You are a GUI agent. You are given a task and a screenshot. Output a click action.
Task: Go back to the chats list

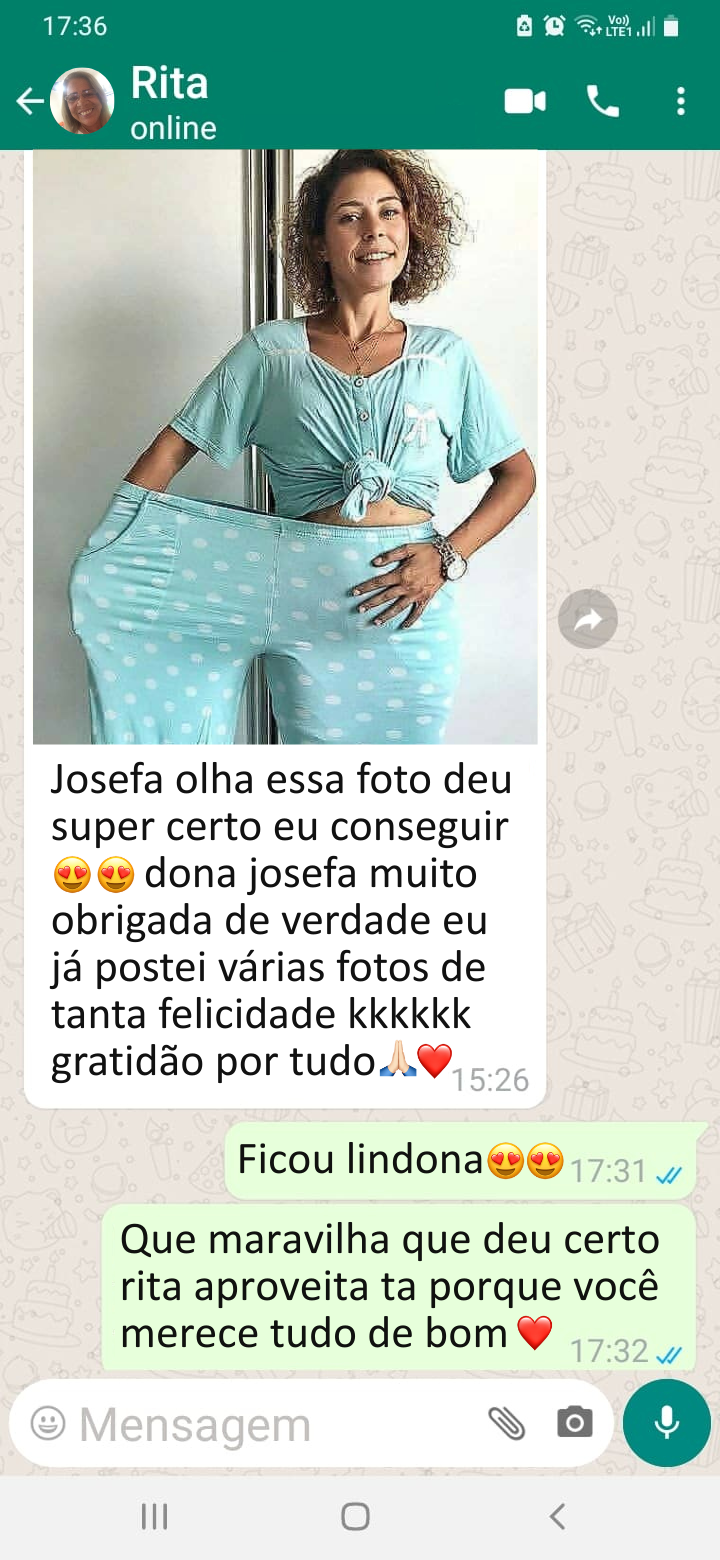29,101
